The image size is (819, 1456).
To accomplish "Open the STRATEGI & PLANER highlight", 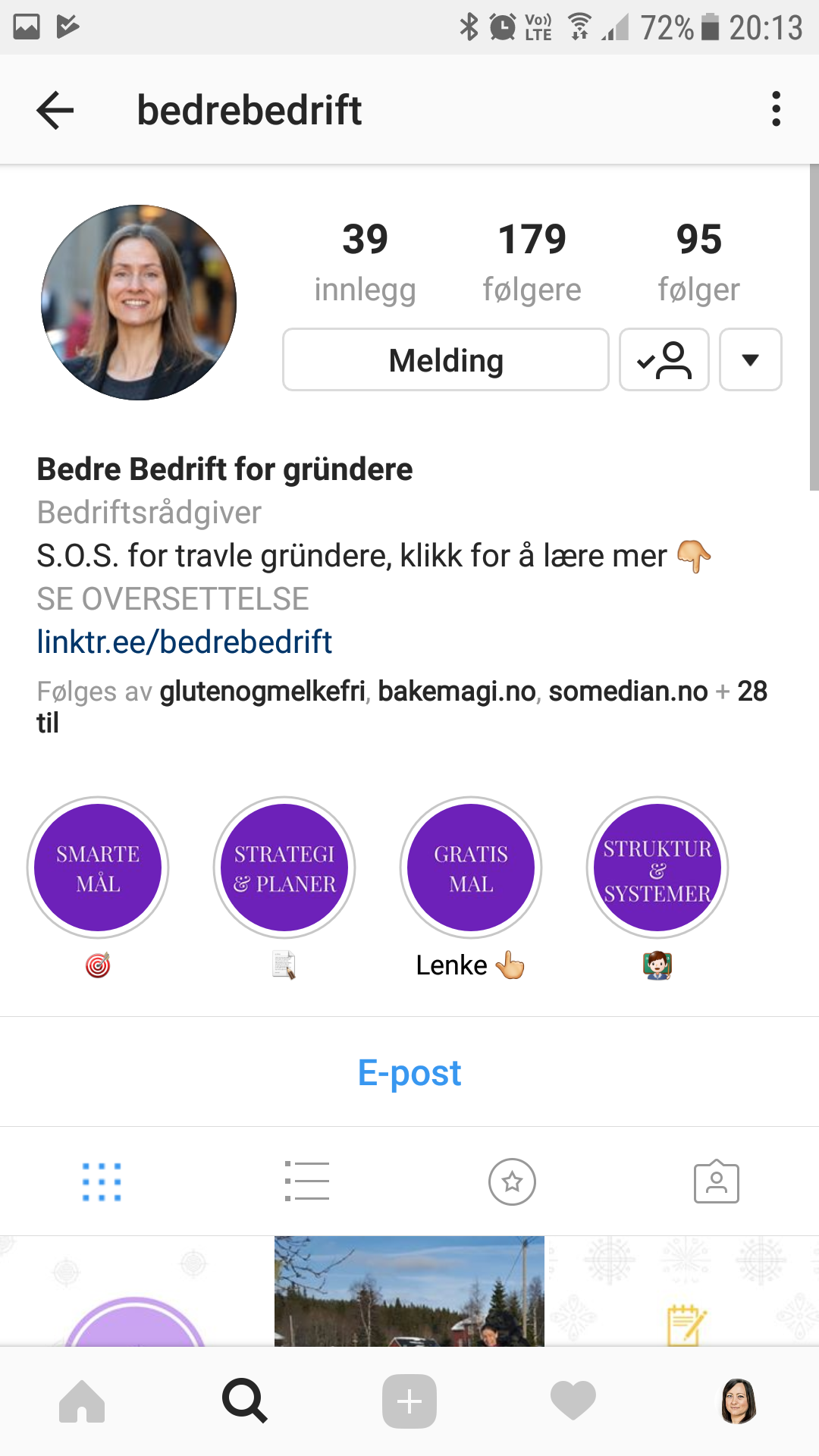I will coord(284,868).
